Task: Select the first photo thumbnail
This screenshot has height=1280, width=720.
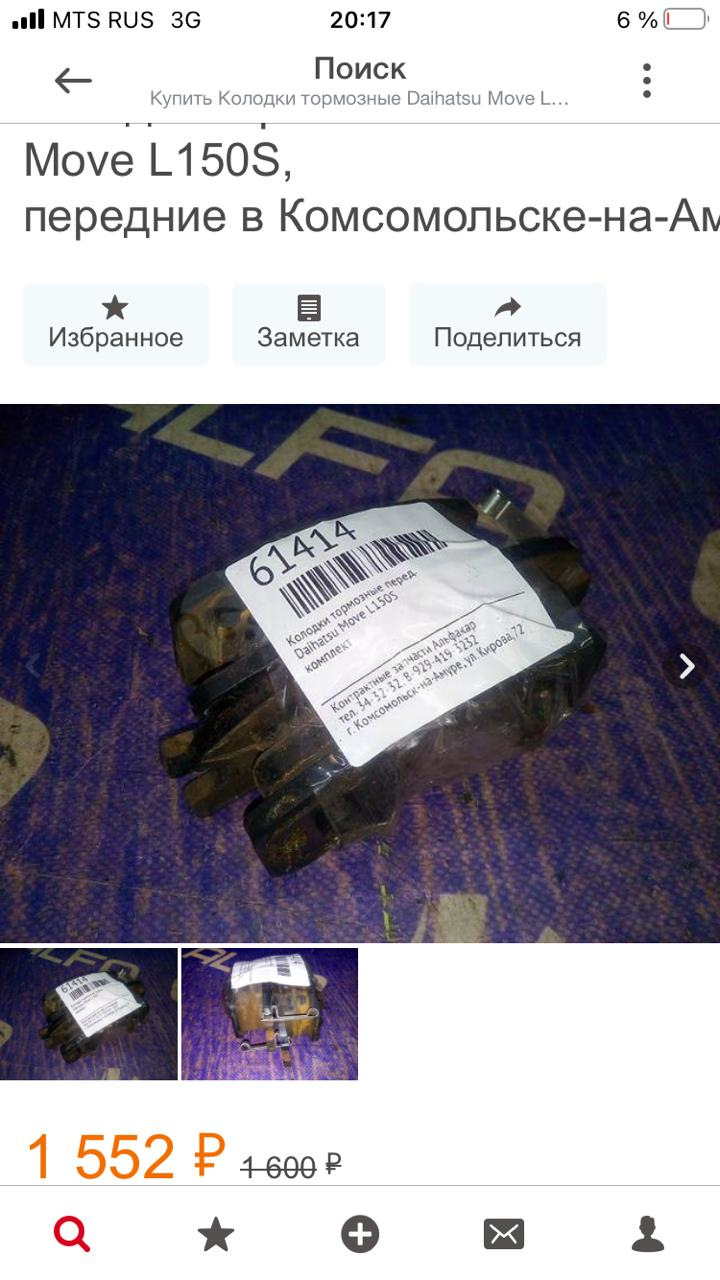Action: coord(89,1014)
